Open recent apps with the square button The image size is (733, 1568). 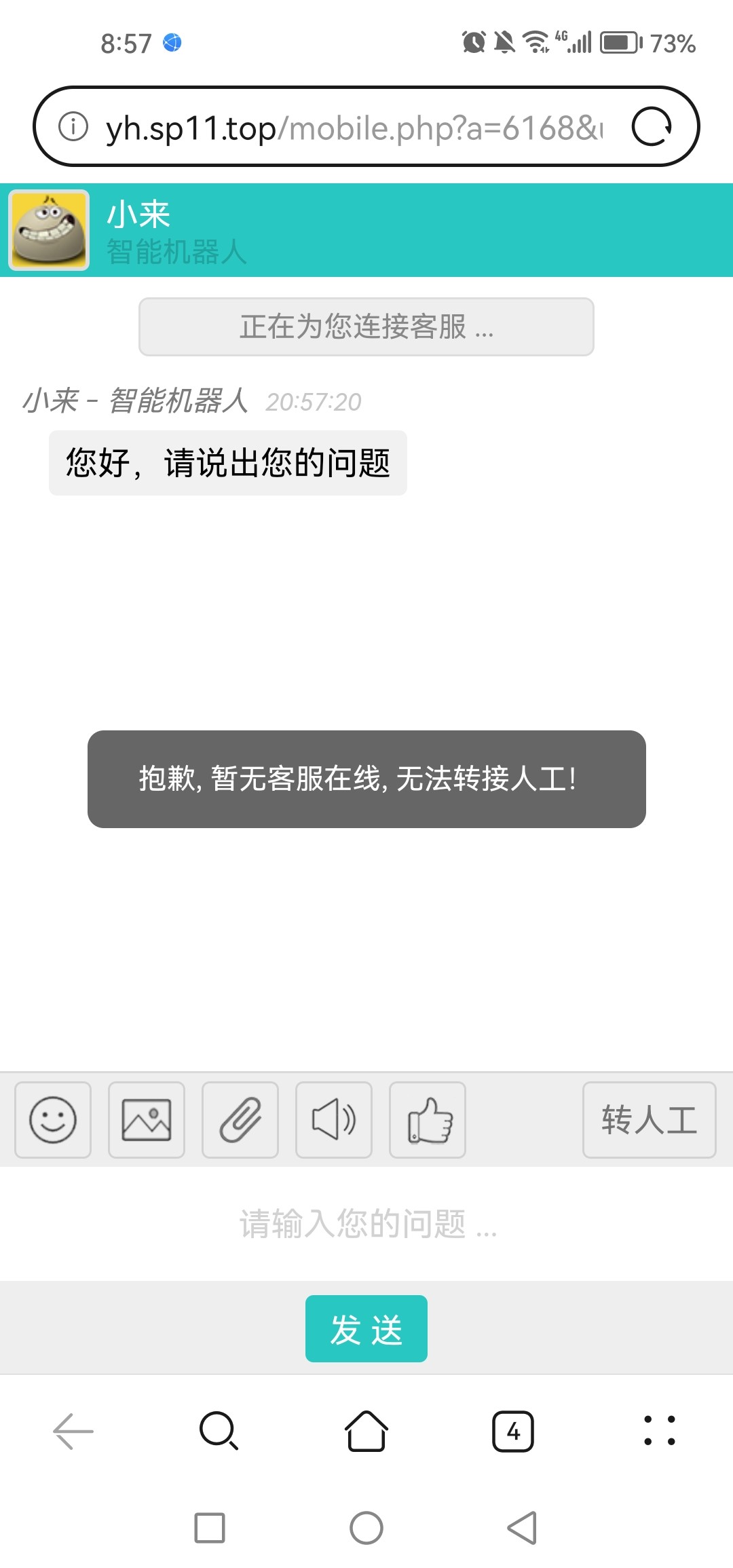click(210, 1528)
